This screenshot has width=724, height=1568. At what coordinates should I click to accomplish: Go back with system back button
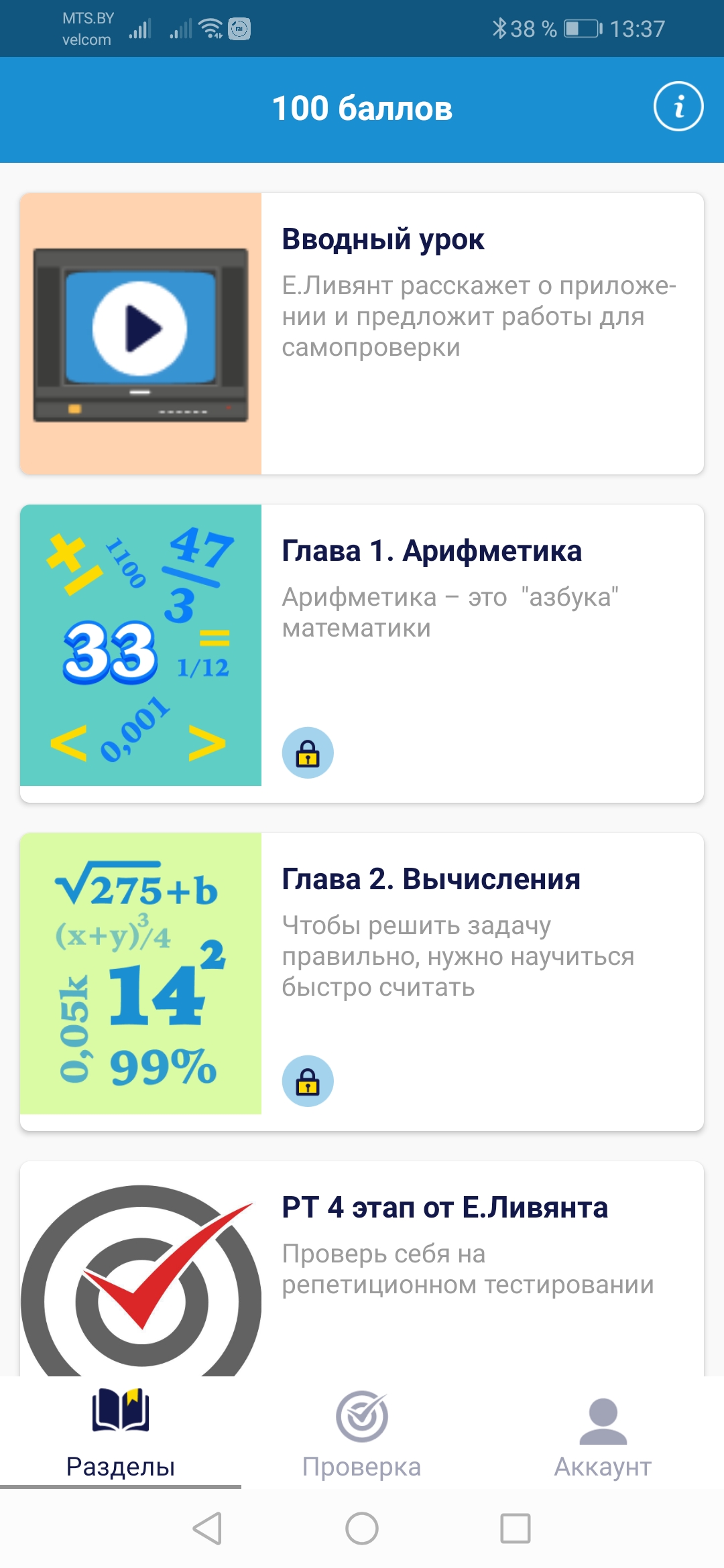tap(207, 1528)
